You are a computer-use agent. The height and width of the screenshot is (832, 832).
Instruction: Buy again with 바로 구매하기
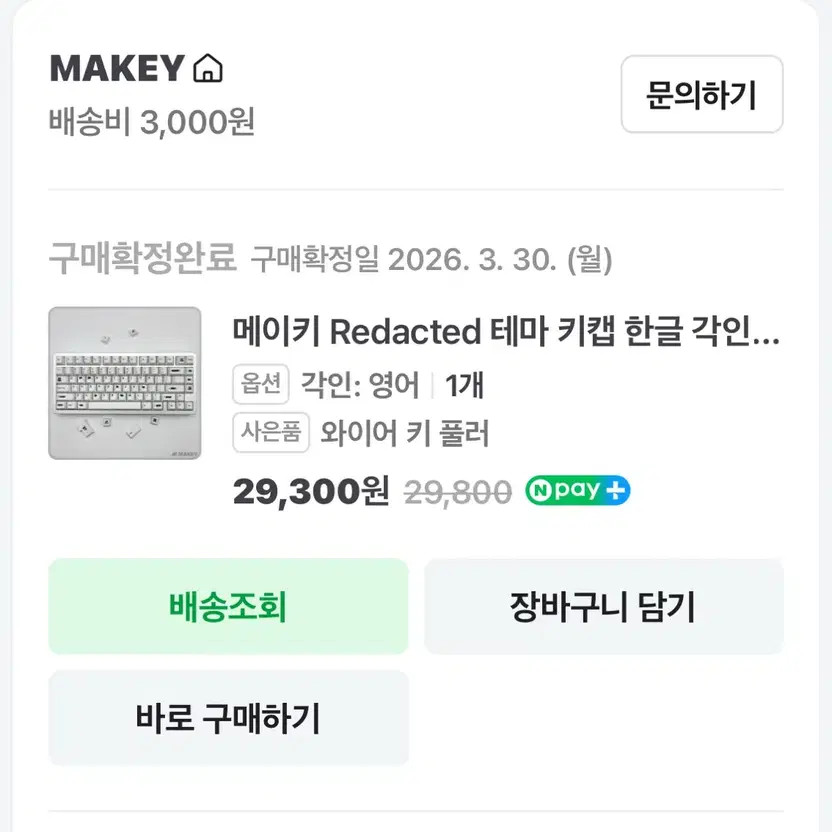pyautogui.click(x=228, y=718)
